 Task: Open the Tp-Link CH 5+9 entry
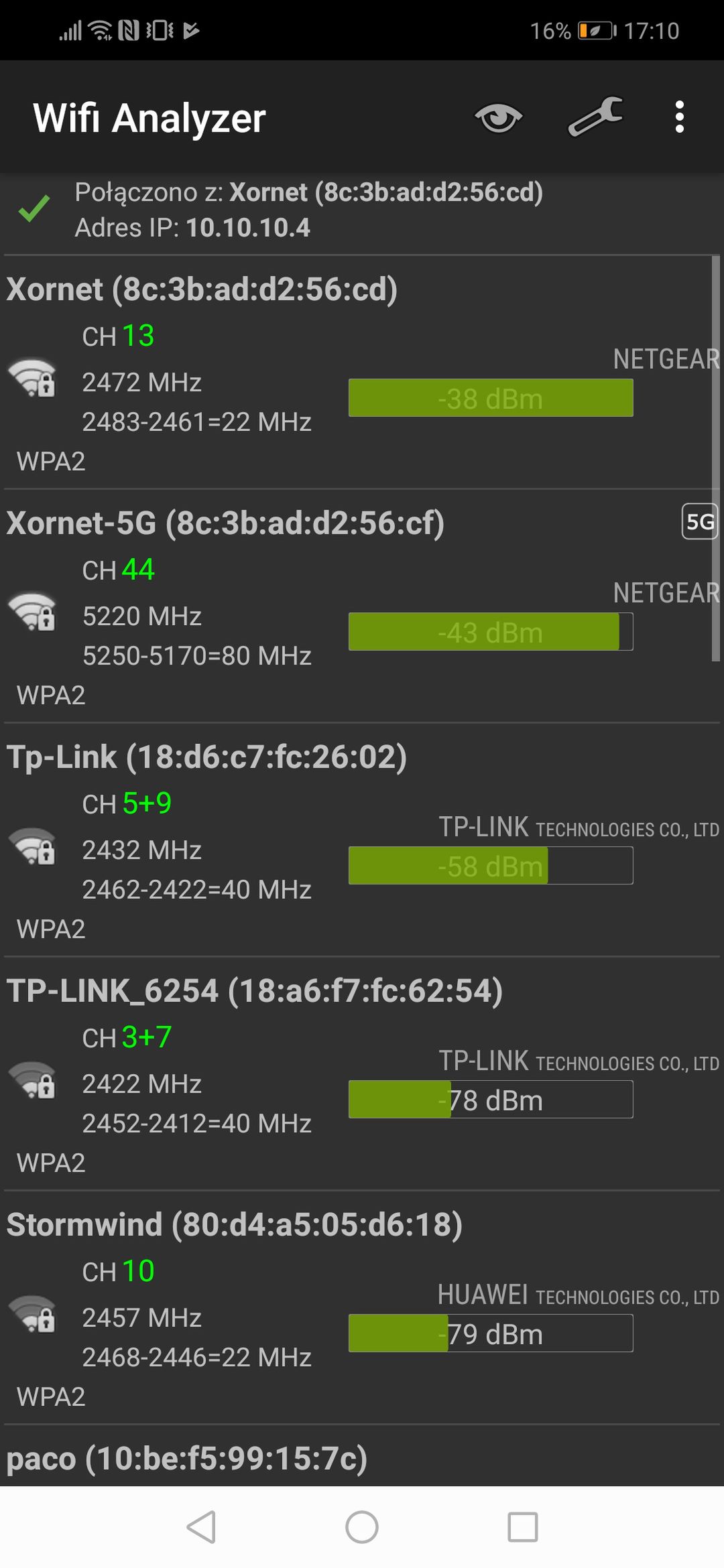[362, 840]
